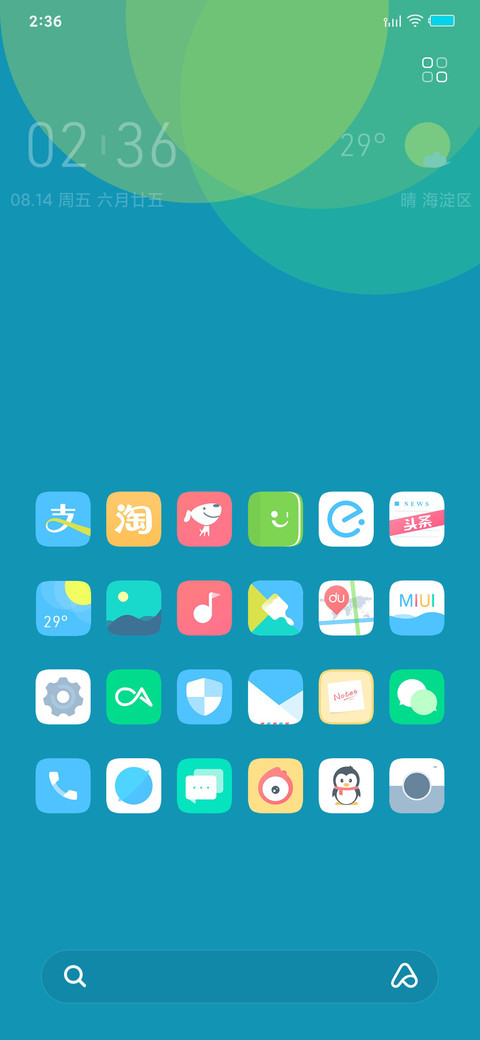The height and width of the screenshot is (1040, 480).
Task: Open the JD dog app icon
Action: pos(204,519)
